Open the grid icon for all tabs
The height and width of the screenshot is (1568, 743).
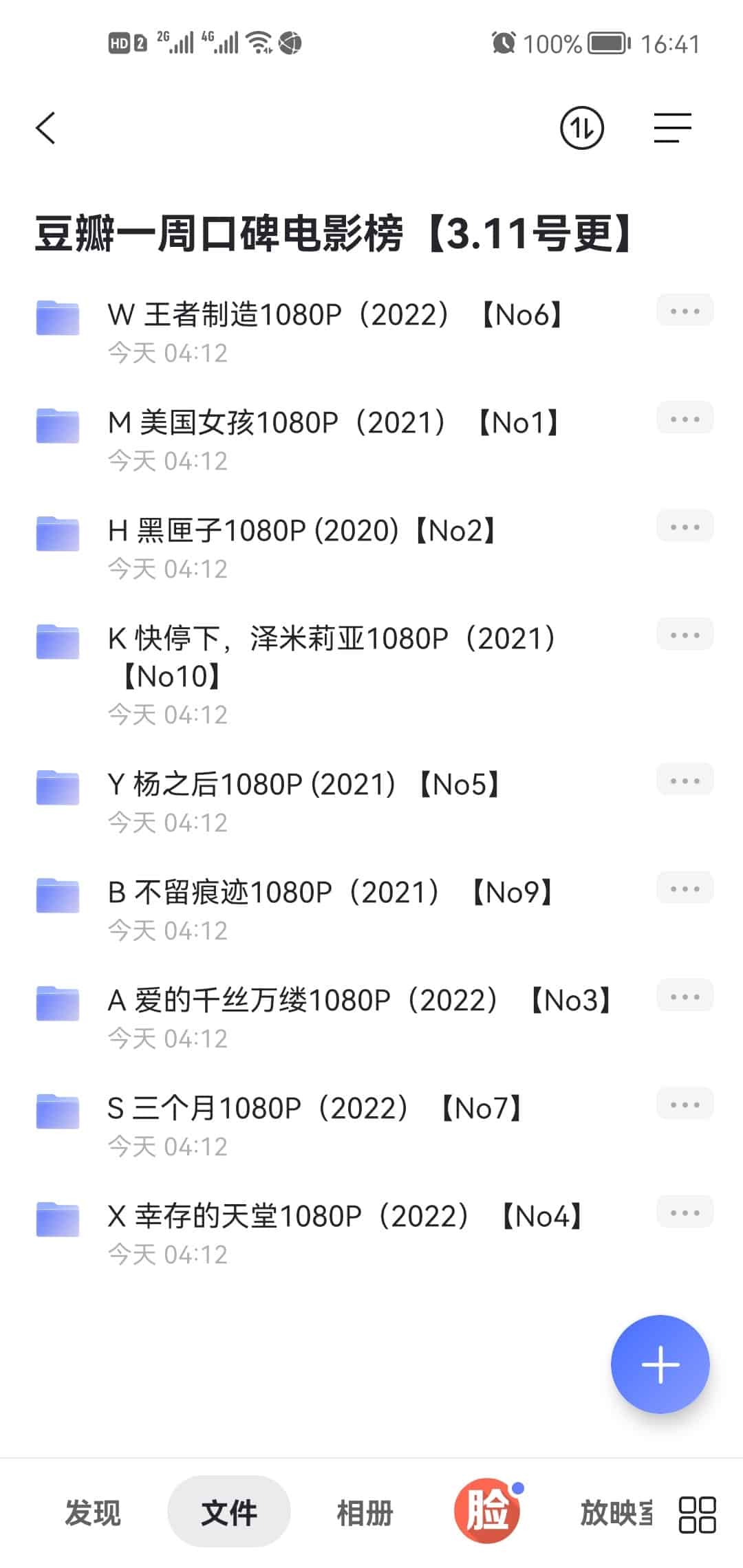click(697, 1514)
